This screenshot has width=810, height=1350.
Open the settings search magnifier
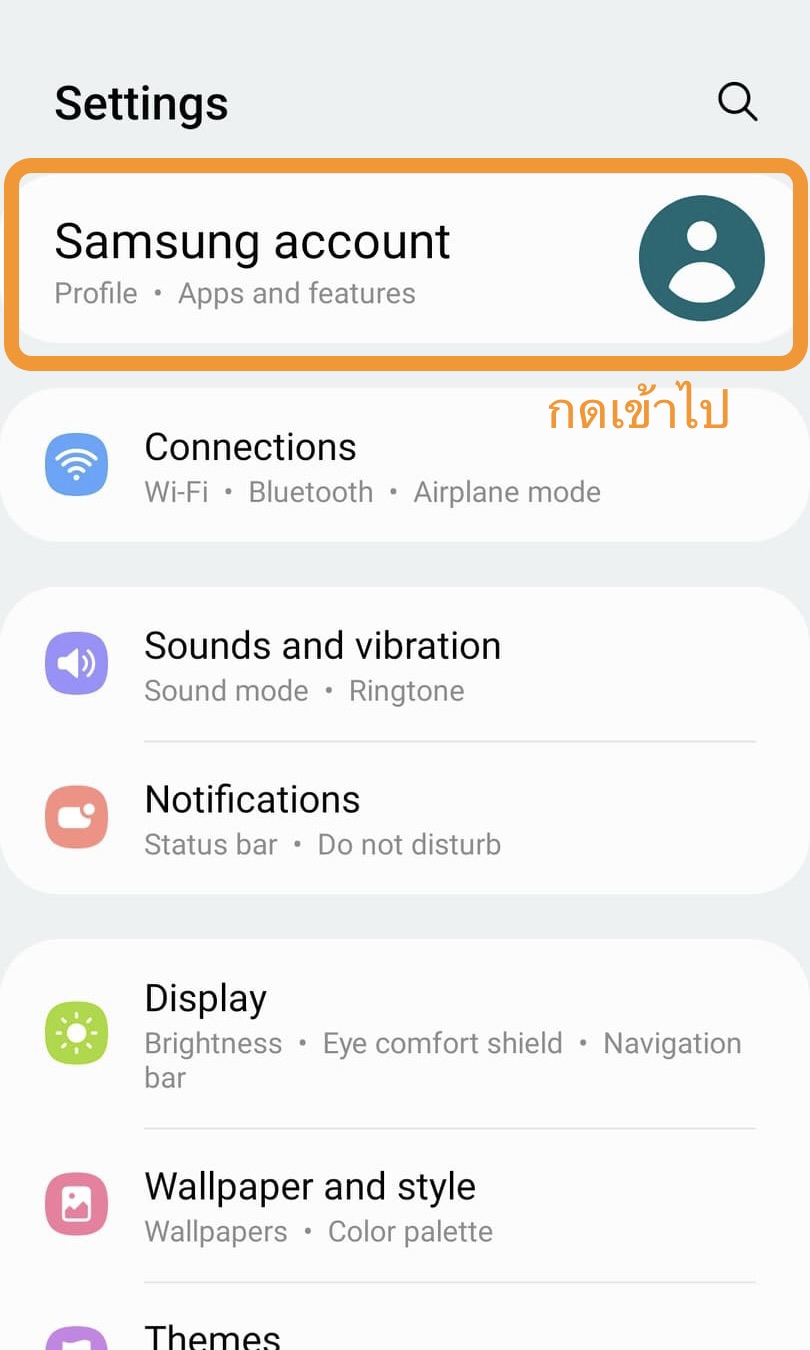click(737, 101)
